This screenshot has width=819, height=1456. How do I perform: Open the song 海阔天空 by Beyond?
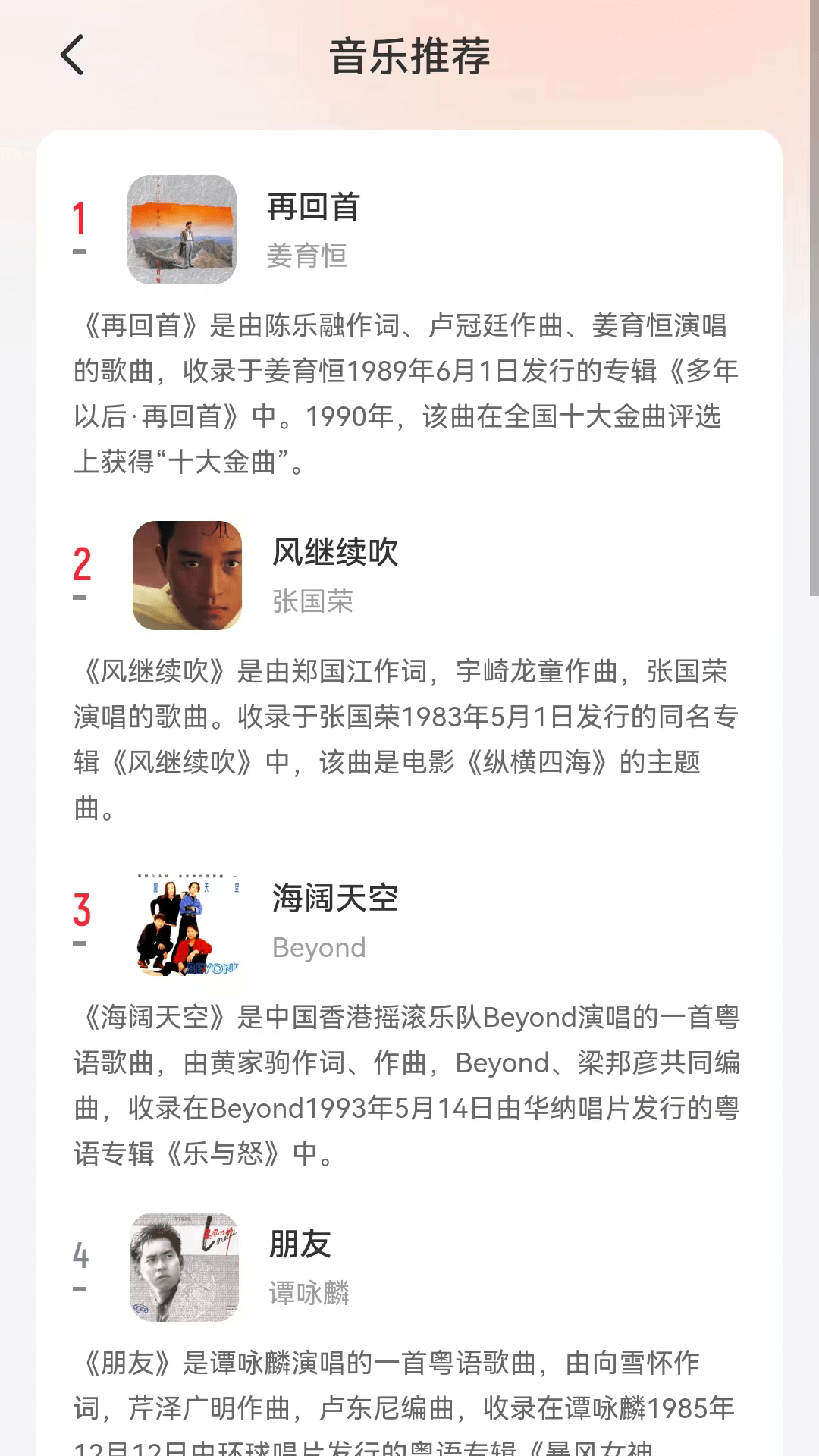point(334,899)
